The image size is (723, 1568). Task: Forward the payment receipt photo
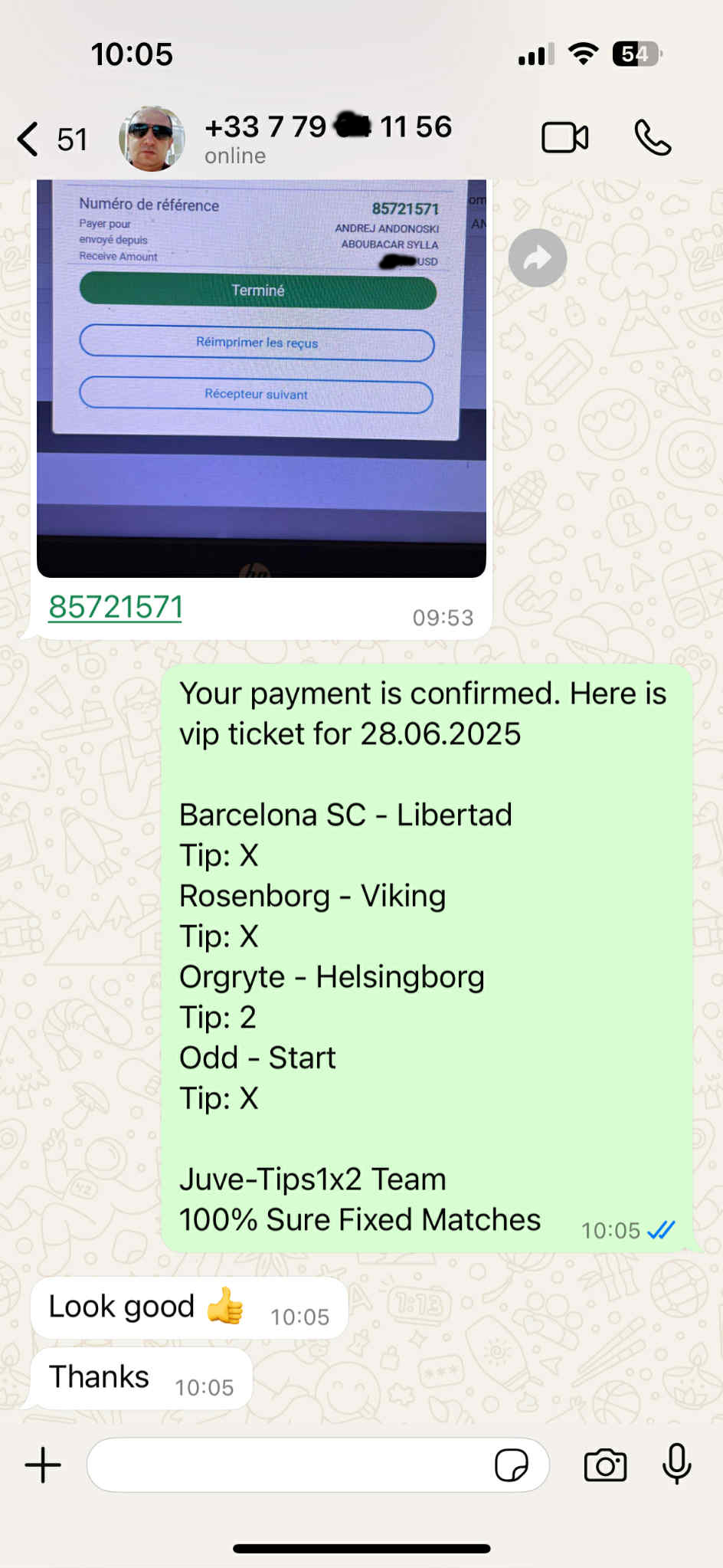click(538, 258)
